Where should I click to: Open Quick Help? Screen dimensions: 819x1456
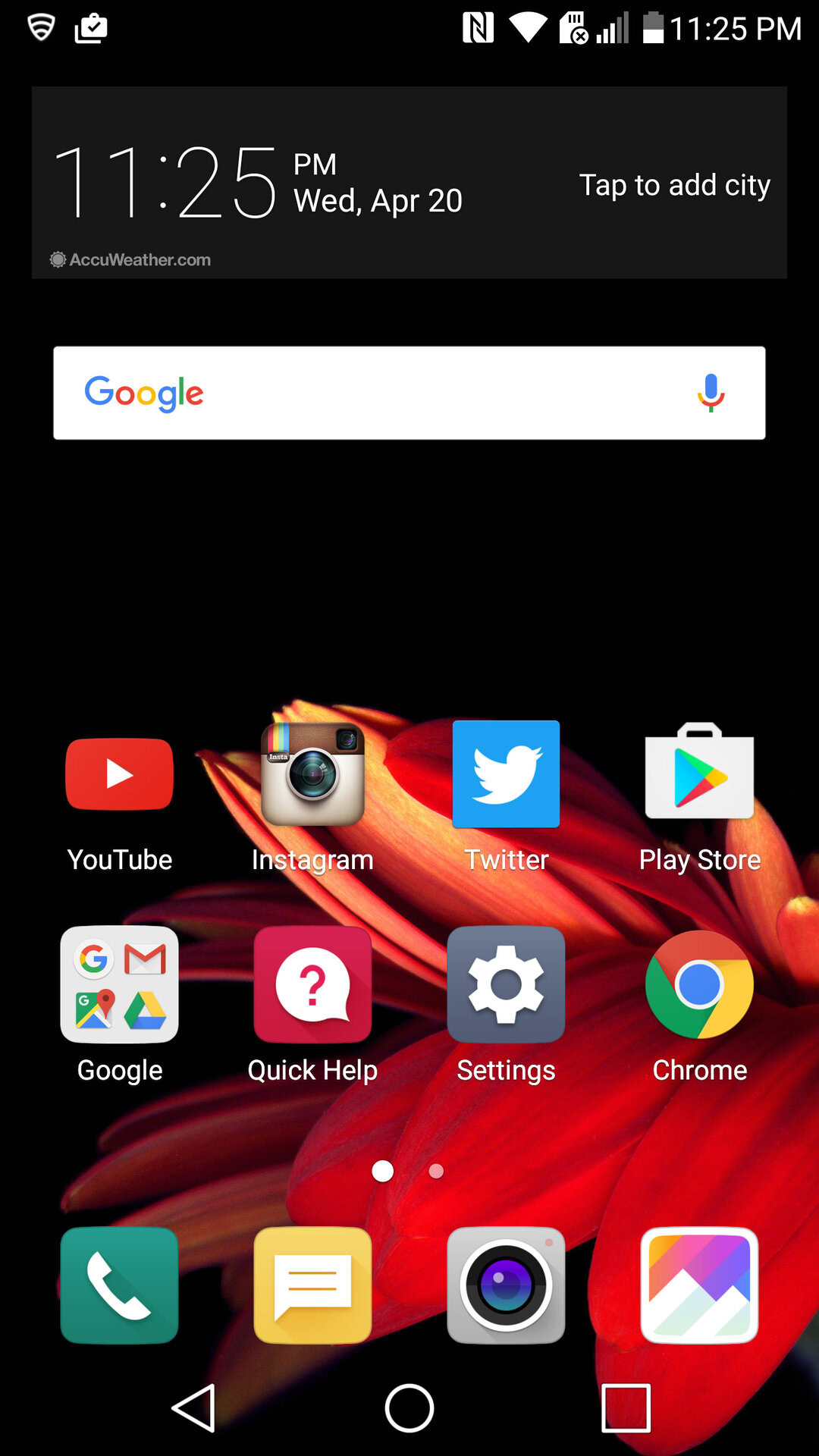(x=312, y=984)
